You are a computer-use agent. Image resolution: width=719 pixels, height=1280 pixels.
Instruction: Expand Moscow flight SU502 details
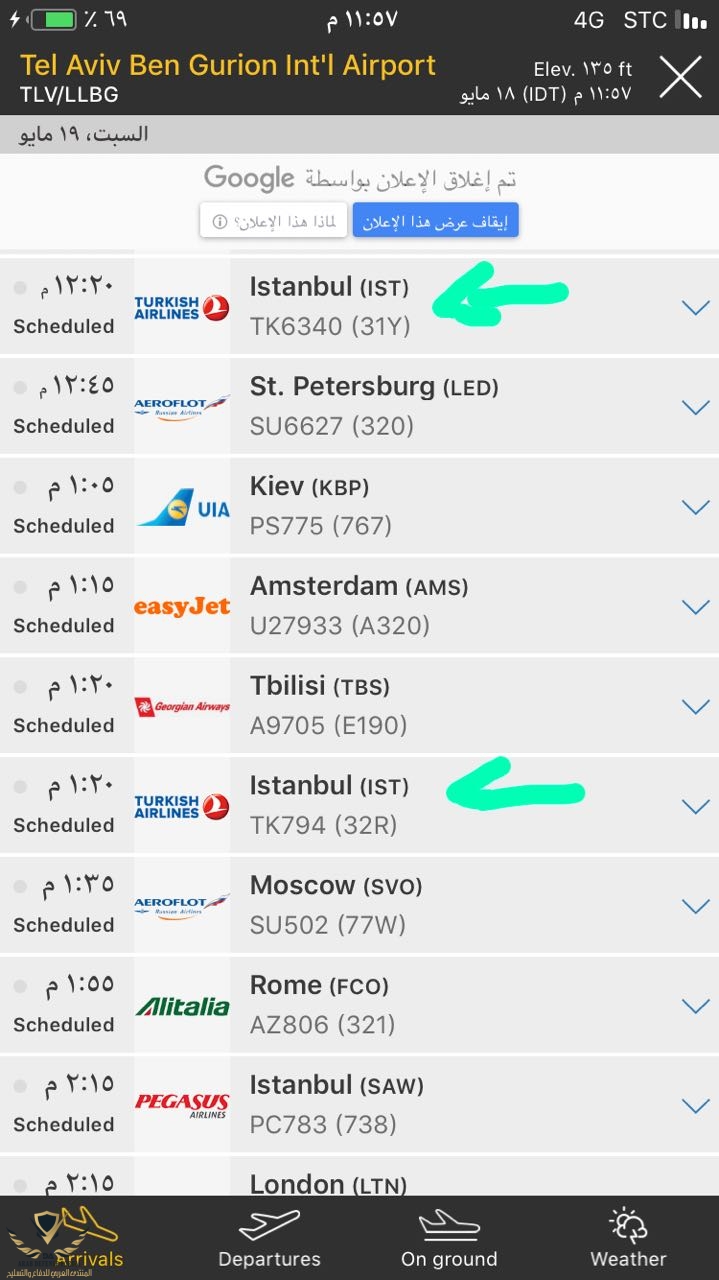click(695, 906)
